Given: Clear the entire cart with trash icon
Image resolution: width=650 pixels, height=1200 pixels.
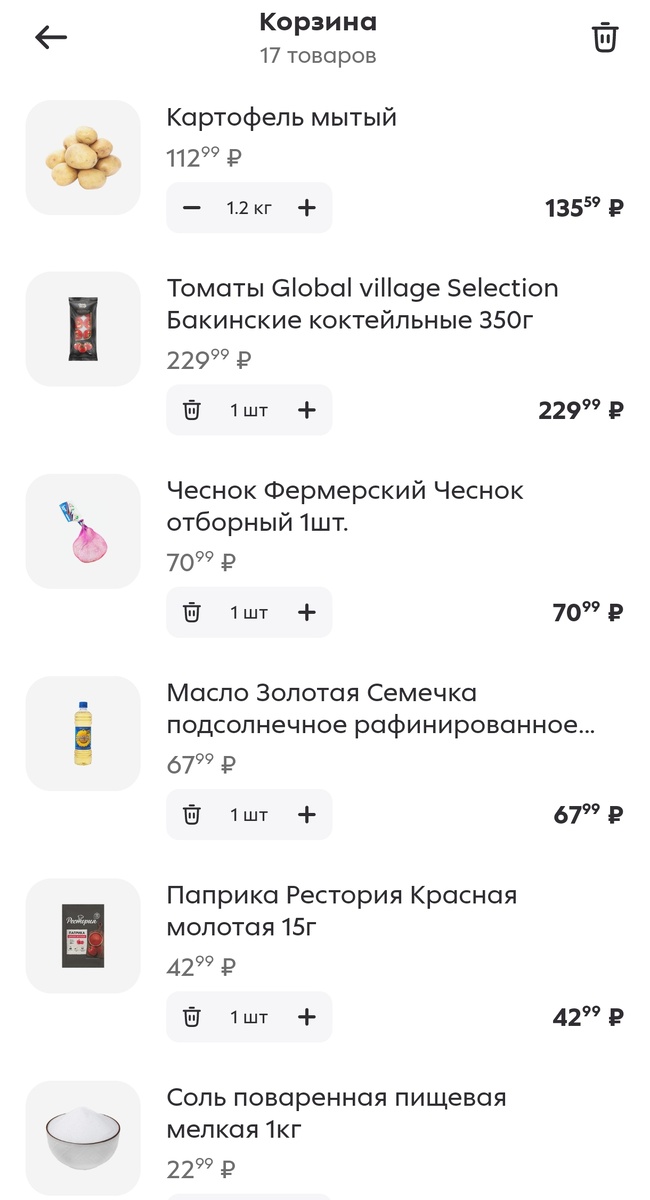Looking at the screenshot, I should pyautogui.click(x=605, y=38).
